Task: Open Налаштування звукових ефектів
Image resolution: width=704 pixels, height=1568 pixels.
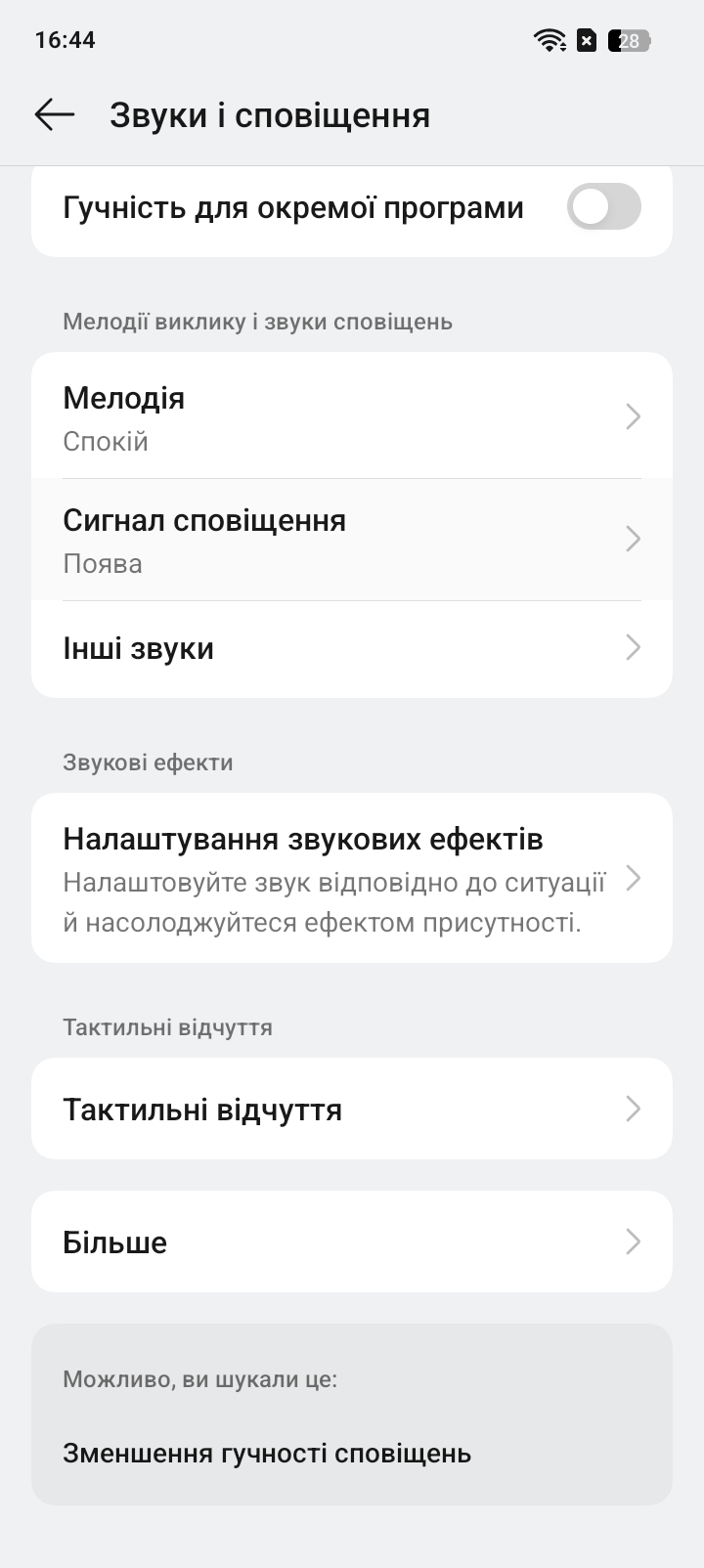Action: [352, 878]
